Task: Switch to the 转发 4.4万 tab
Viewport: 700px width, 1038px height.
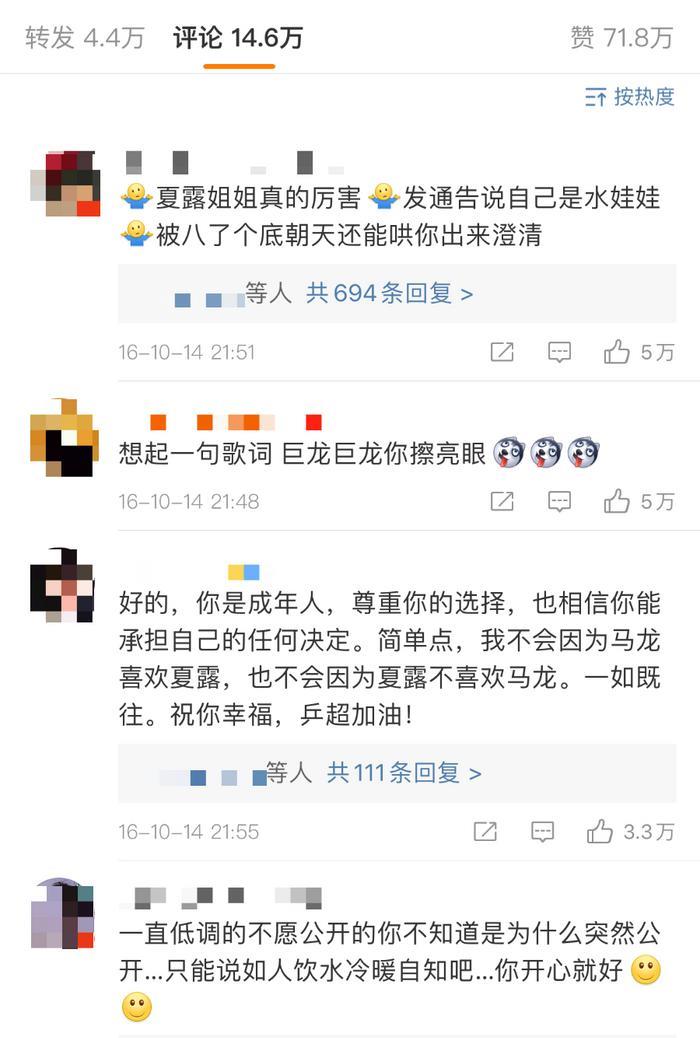Action: pyautogui.click(x=85, y=38)
